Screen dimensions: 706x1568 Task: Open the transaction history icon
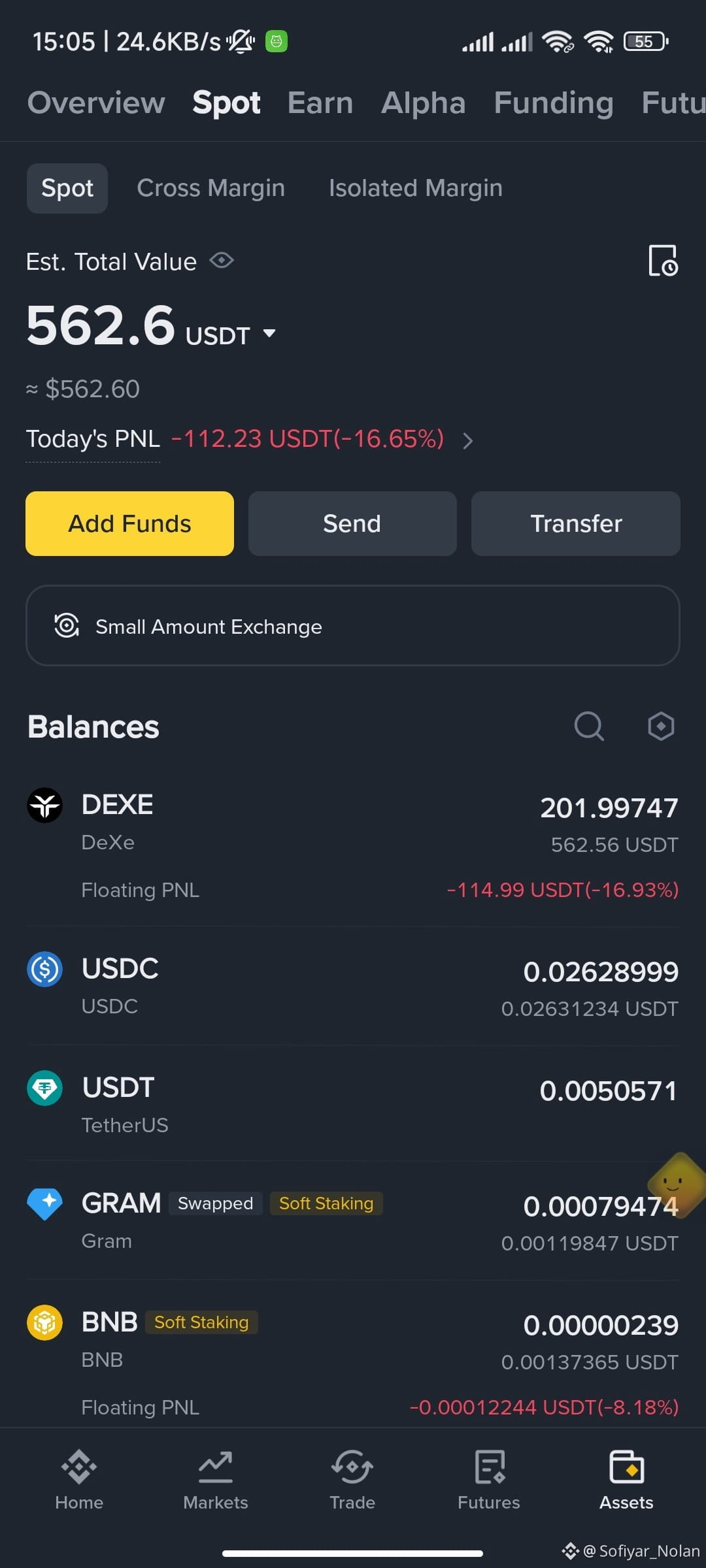[x=663, y=261]
